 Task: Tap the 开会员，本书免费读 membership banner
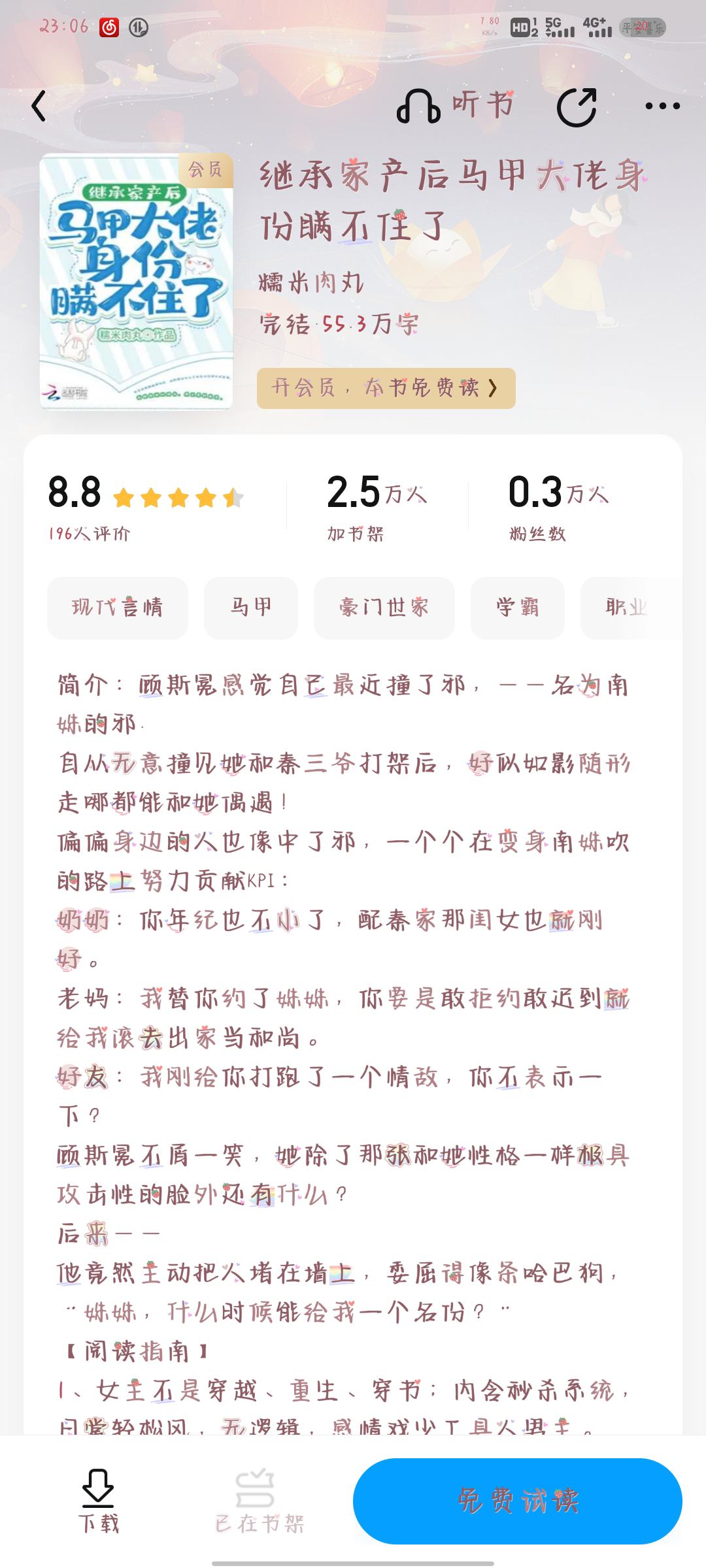coord(386,388)
